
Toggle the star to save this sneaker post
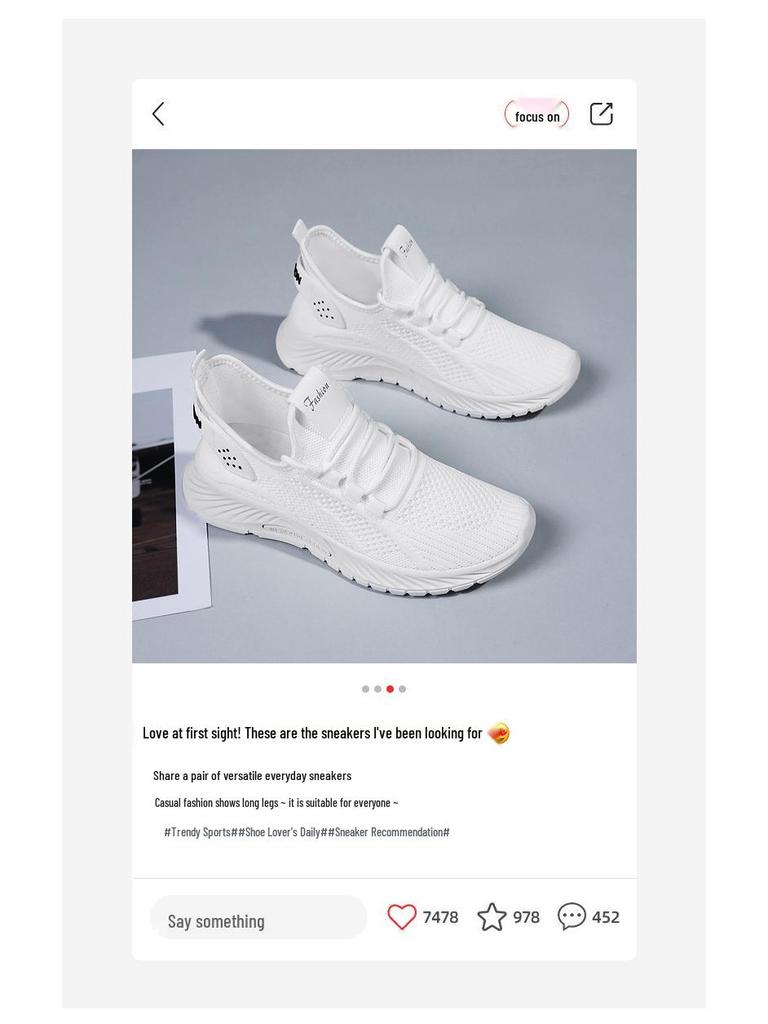coord(492,916)
